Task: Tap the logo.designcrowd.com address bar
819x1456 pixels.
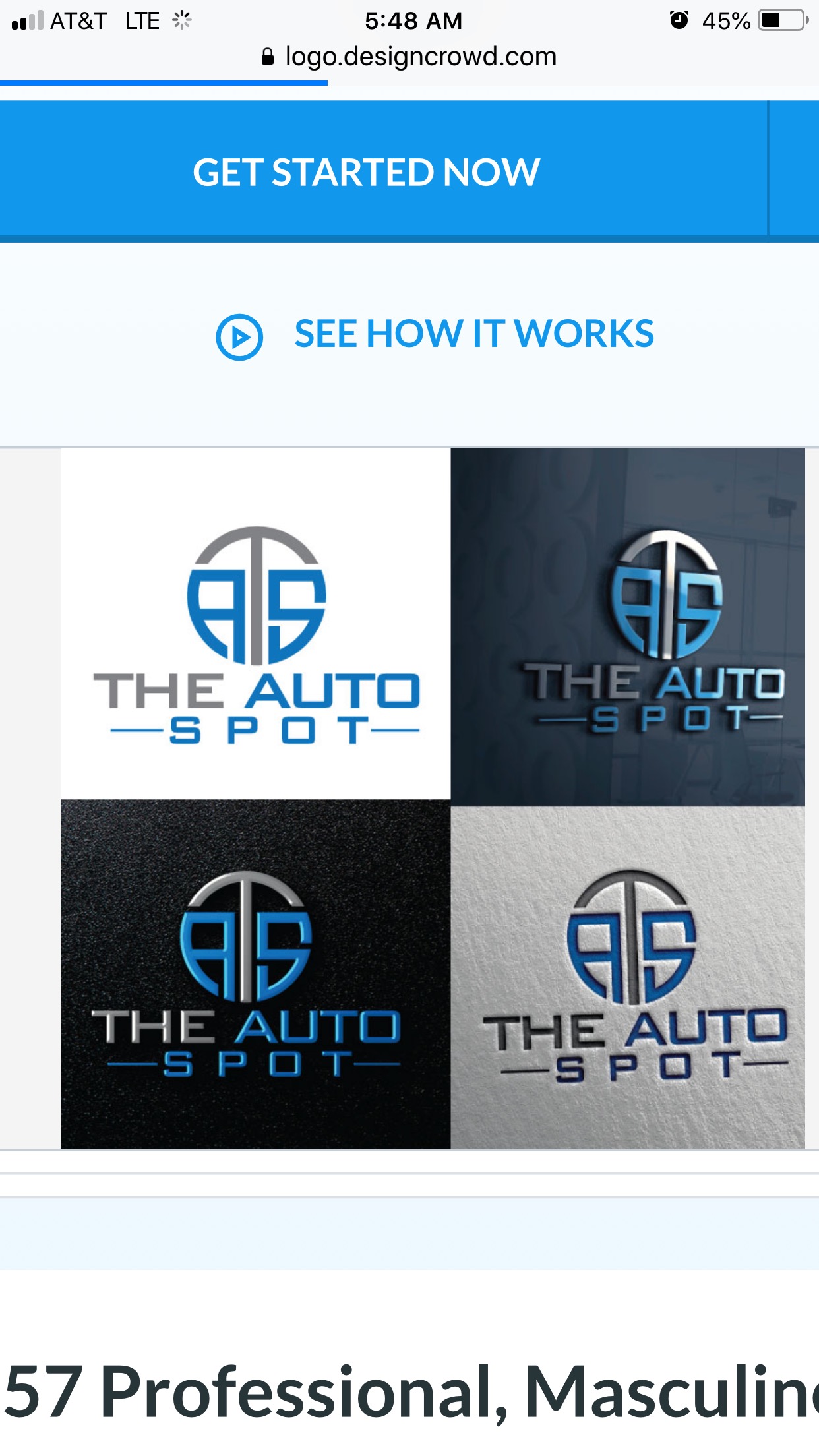Action: (x=409, y=57)
